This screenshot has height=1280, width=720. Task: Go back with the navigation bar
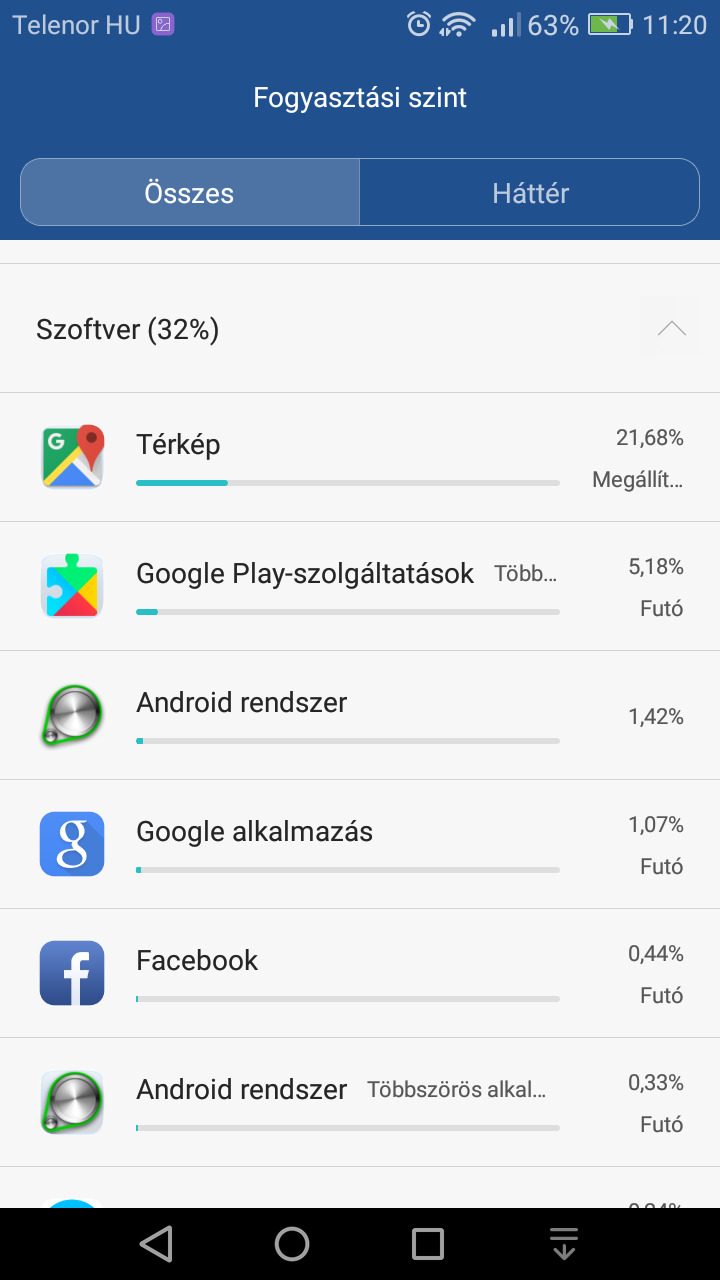[x=156, y=1244]
